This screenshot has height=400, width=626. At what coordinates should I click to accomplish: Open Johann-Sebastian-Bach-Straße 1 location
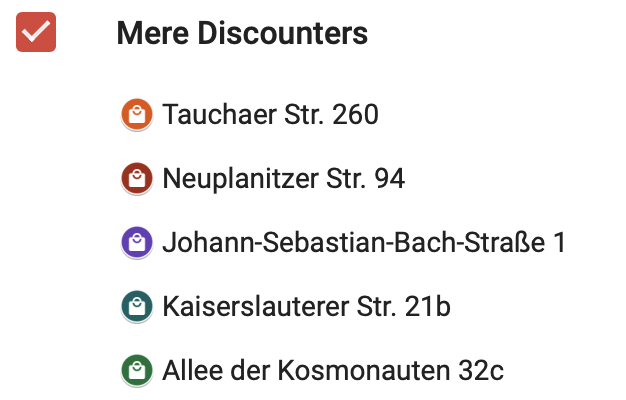363,243
